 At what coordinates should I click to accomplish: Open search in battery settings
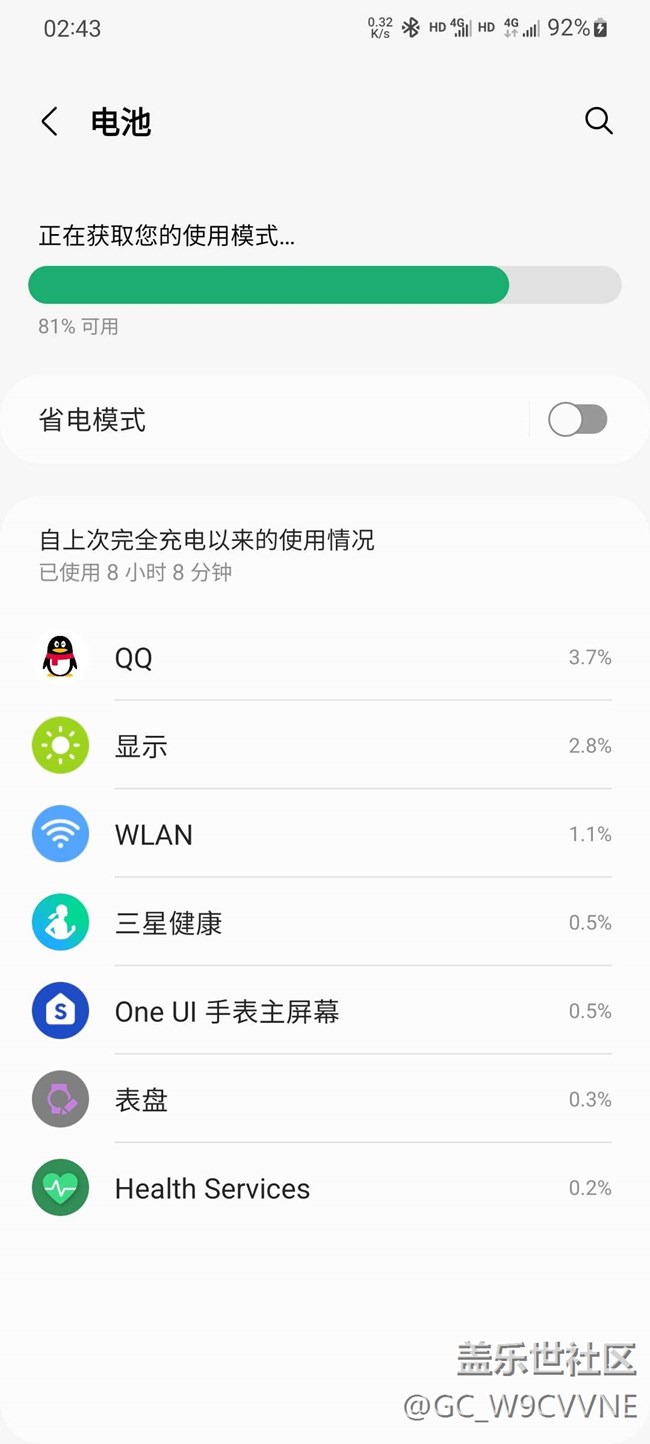click(x=598, y=121)
